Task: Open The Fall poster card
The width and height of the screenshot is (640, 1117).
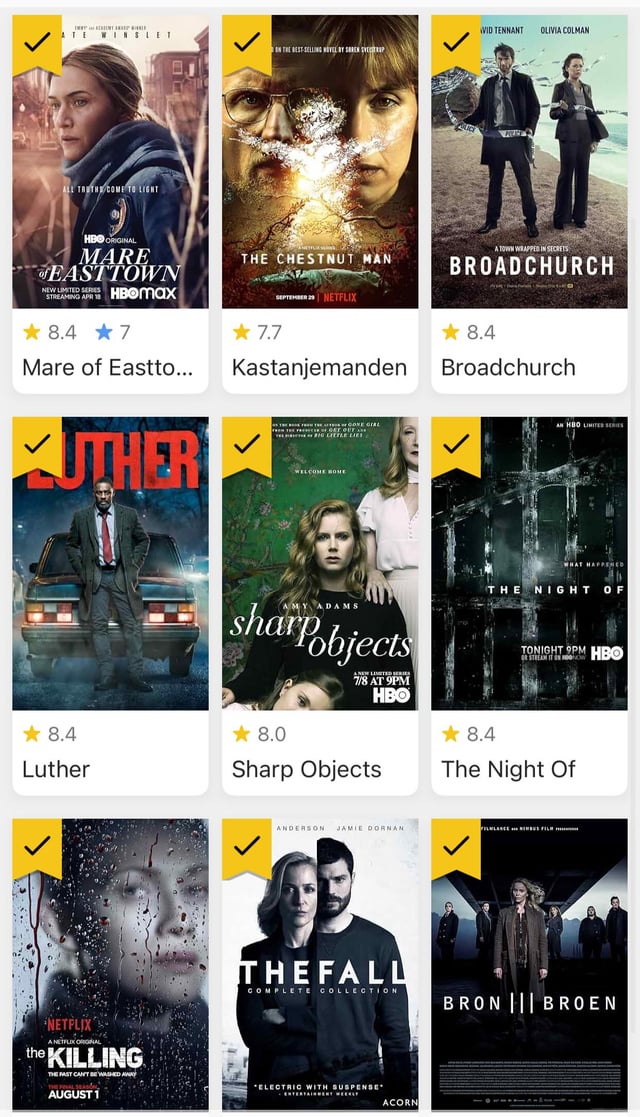Action: pyautogui.click(x=320, y=980)
